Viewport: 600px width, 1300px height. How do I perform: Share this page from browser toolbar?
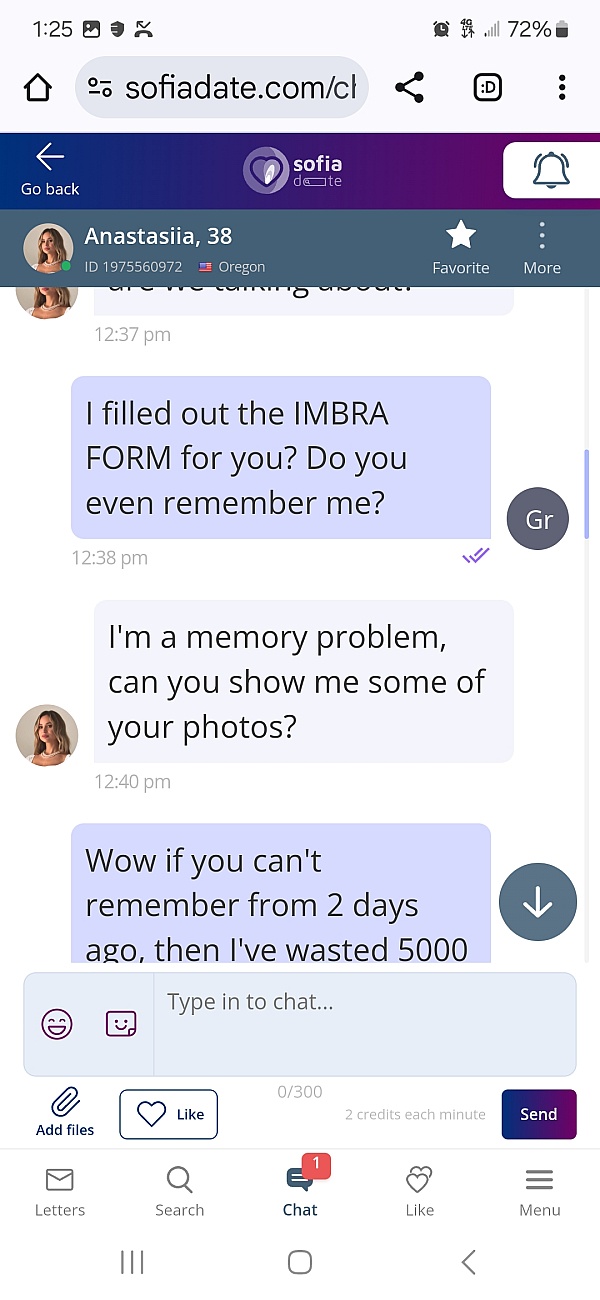click(x=409, y=88)
